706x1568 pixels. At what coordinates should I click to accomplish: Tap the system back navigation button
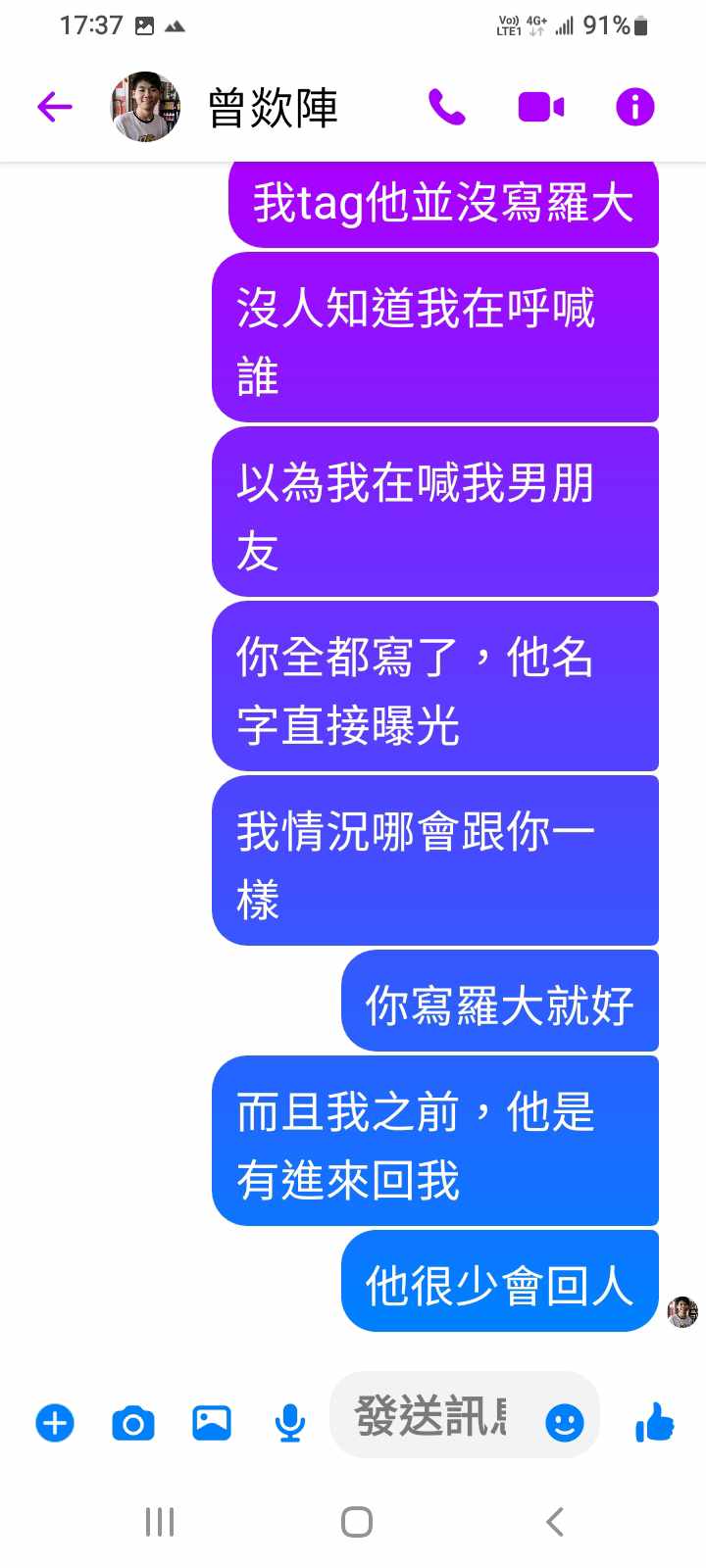(x=554, y=1522)
